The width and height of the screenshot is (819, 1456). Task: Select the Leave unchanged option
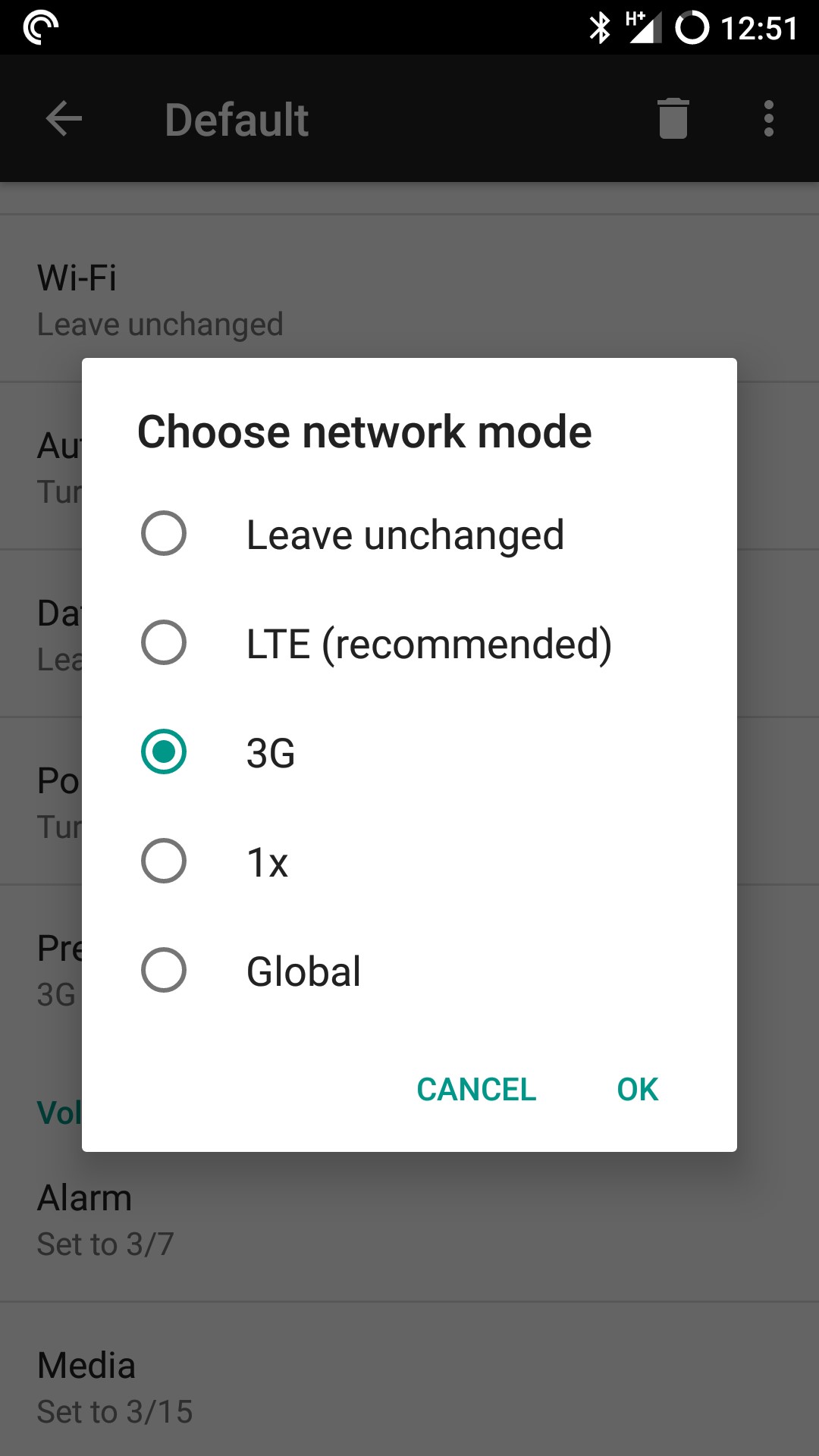tap(164, 534)
